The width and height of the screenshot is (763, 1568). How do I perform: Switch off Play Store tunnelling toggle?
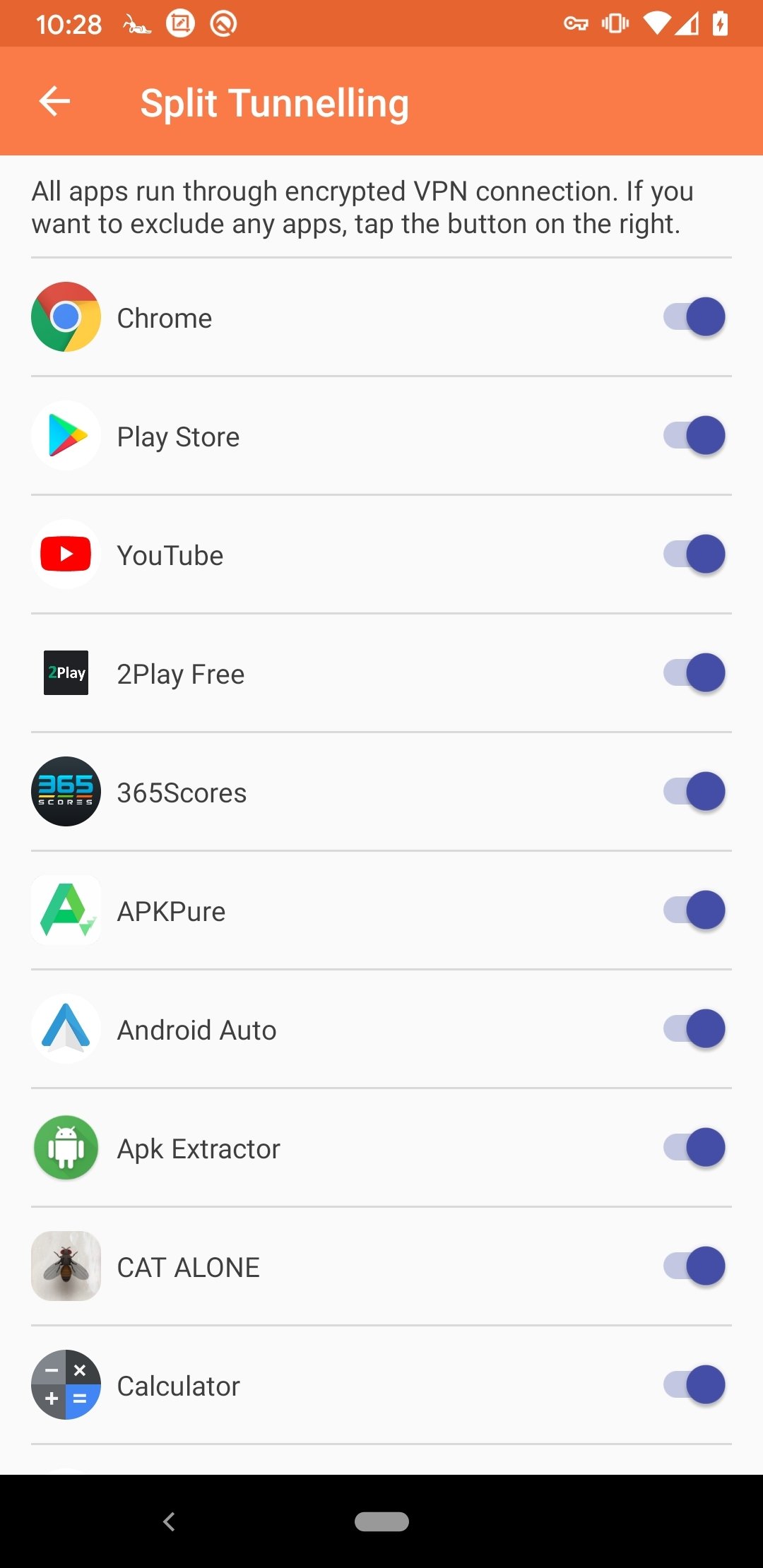coord(694,436)
